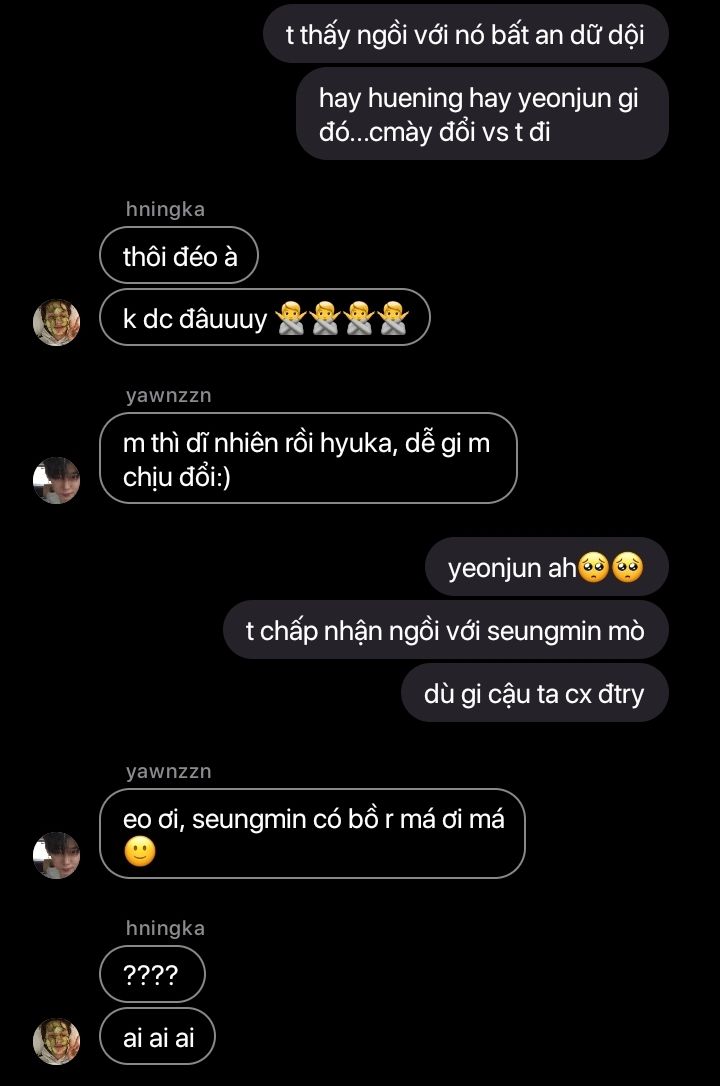Tap yawnzzn's avatar beside "m thì dĩ nhiên" message
The width and height of the screenshot is (720, 1086).
pos(56,480)
